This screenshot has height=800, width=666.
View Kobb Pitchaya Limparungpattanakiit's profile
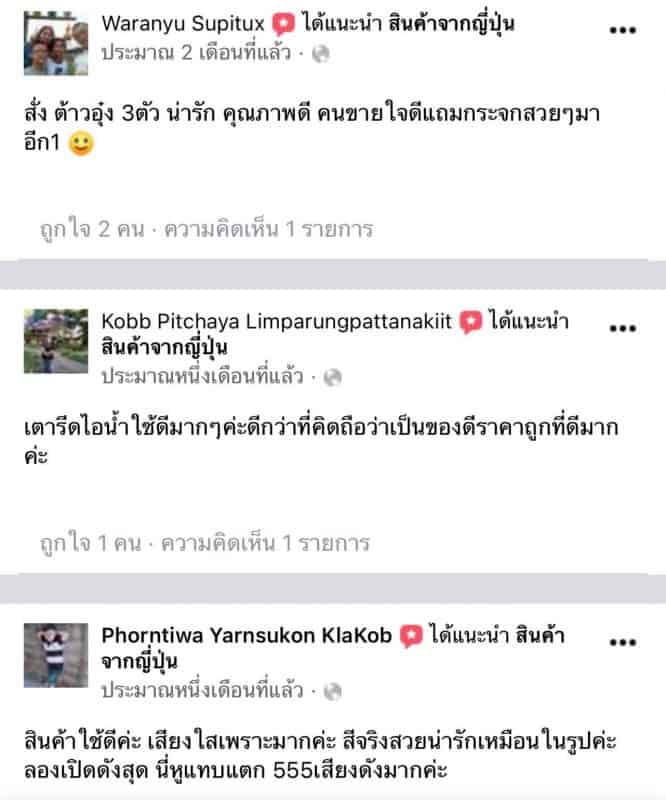[x=279, y=321]
